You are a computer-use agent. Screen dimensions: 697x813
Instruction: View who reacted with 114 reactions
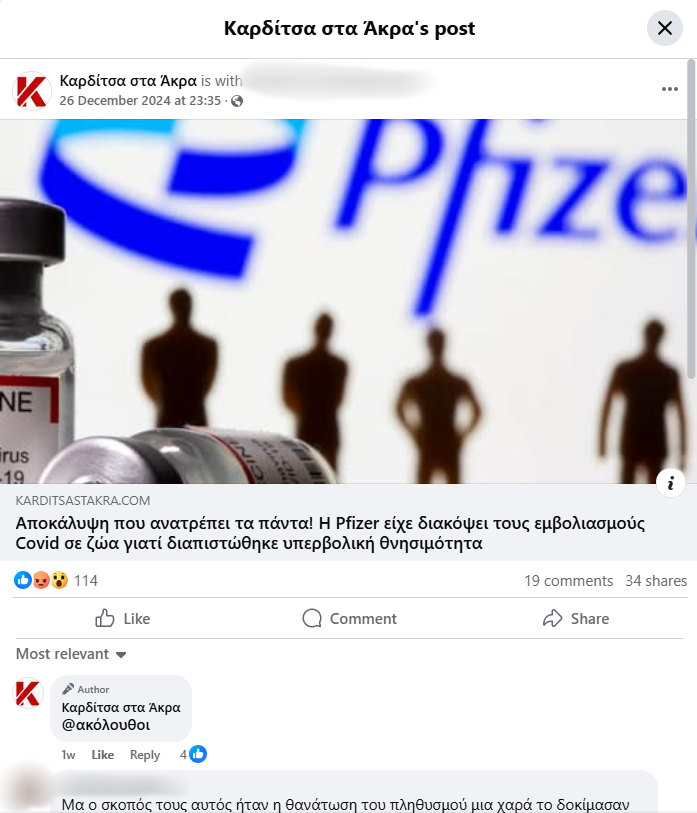[x=85, y=581]
